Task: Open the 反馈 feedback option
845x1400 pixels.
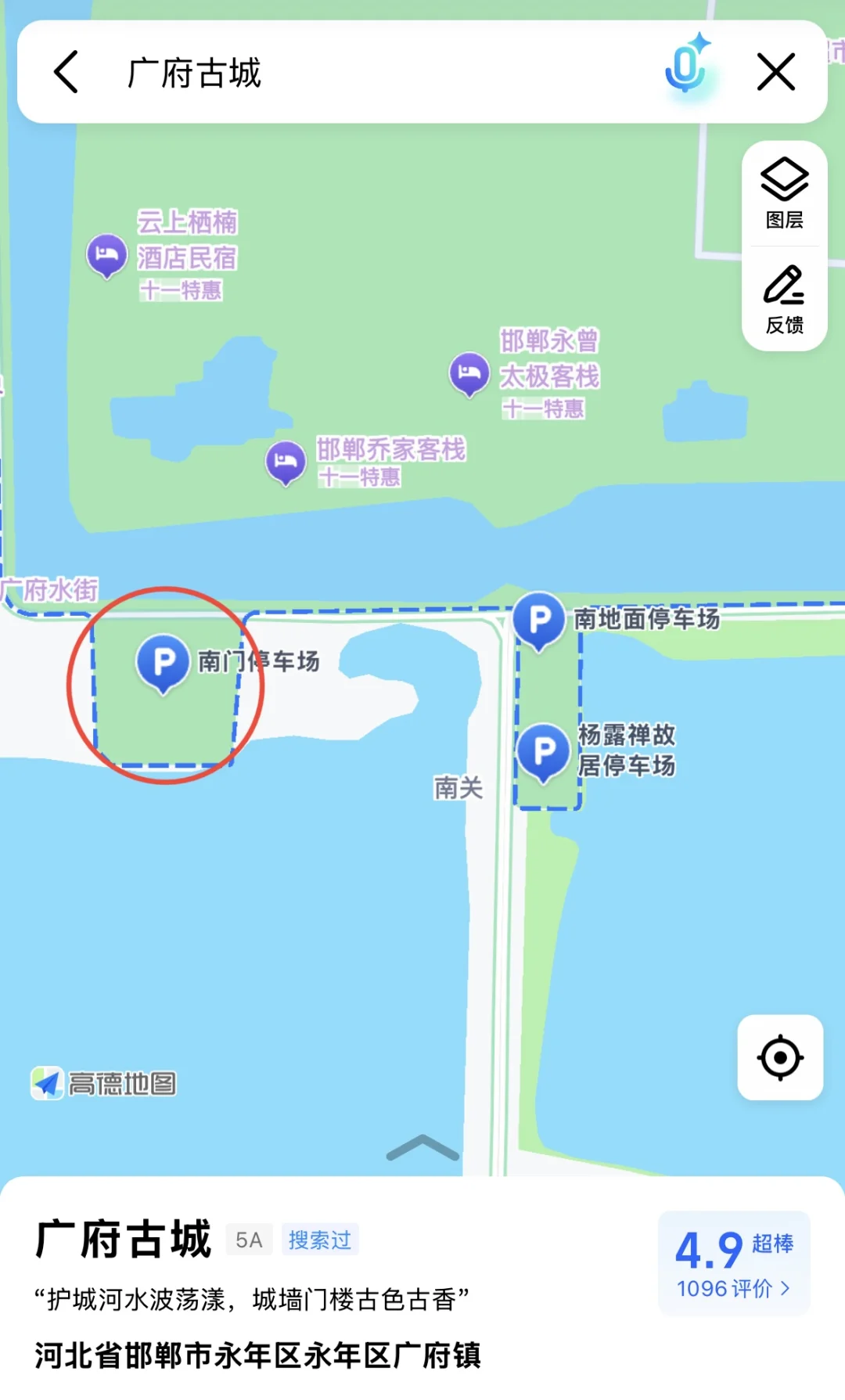Action: coord(784,300)
